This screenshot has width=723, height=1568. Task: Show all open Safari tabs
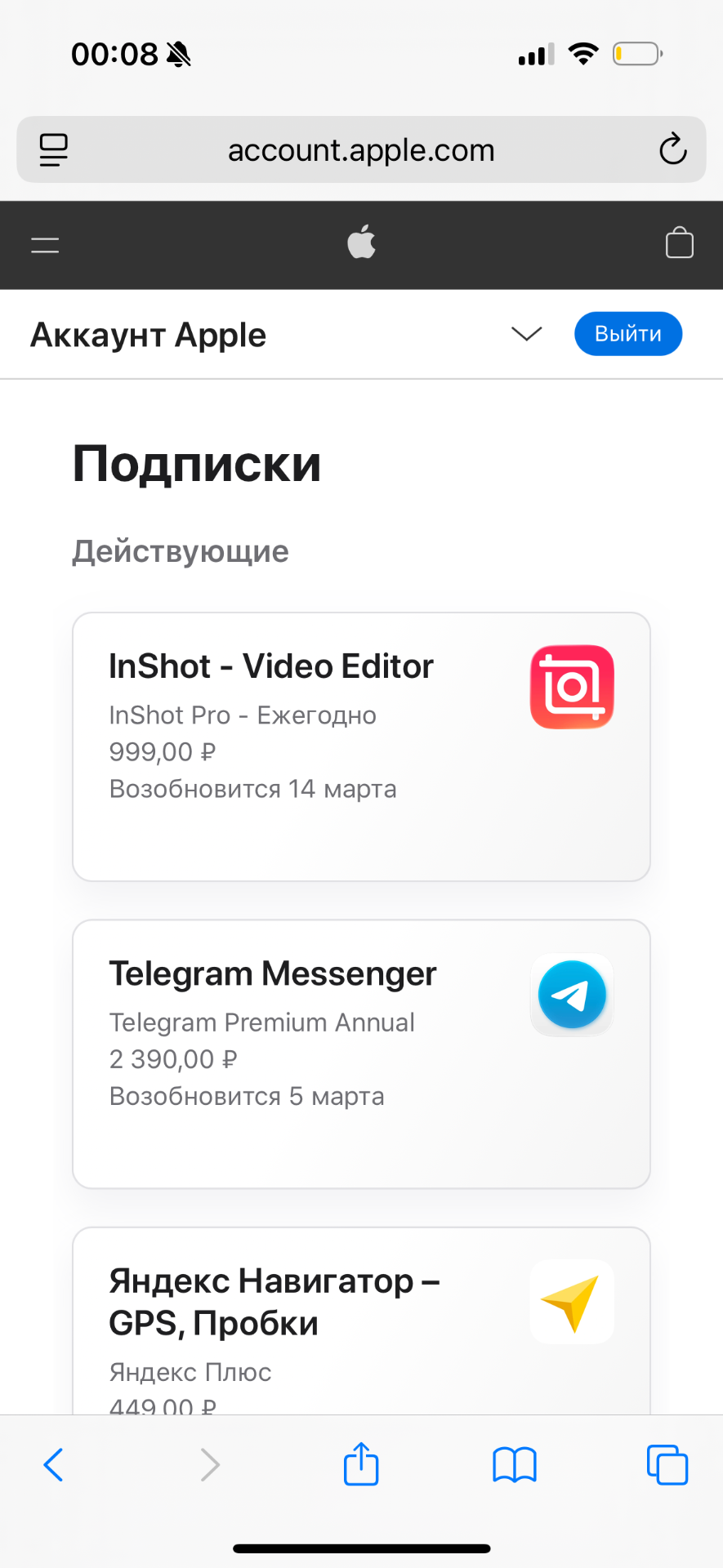[x=667, y=1464]
